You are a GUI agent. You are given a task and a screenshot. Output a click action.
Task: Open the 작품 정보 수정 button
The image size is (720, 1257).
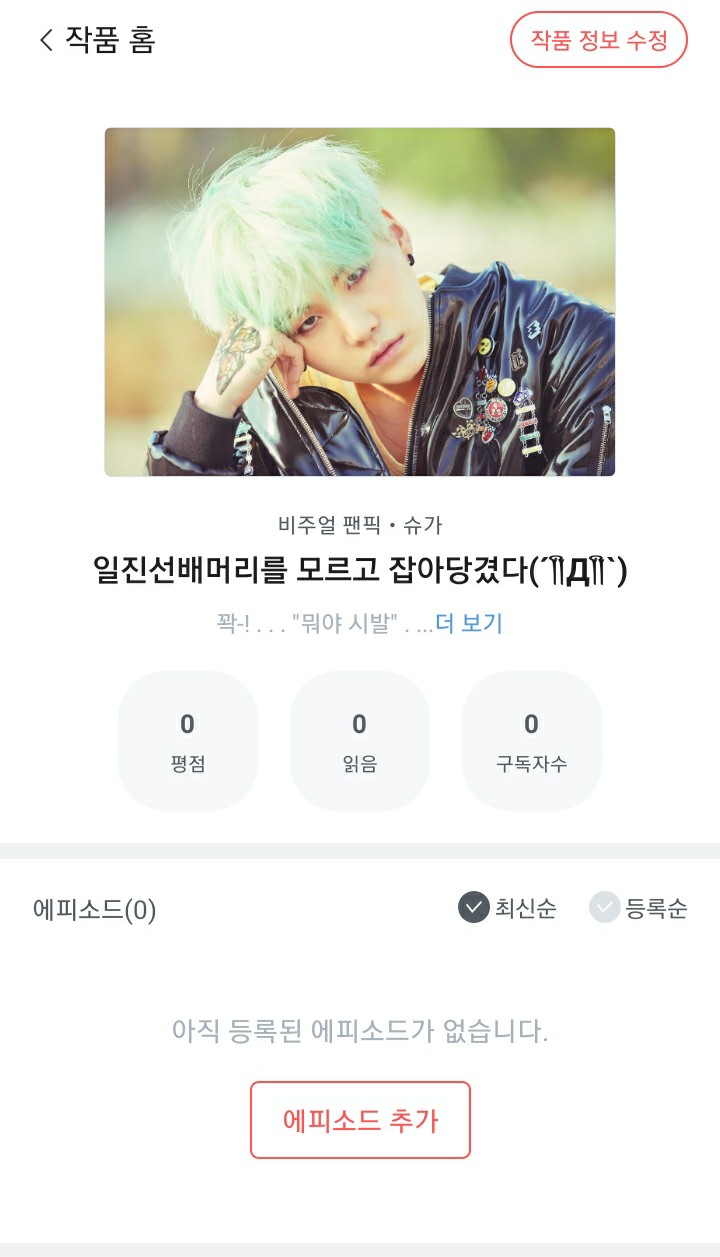click(598, 40)
